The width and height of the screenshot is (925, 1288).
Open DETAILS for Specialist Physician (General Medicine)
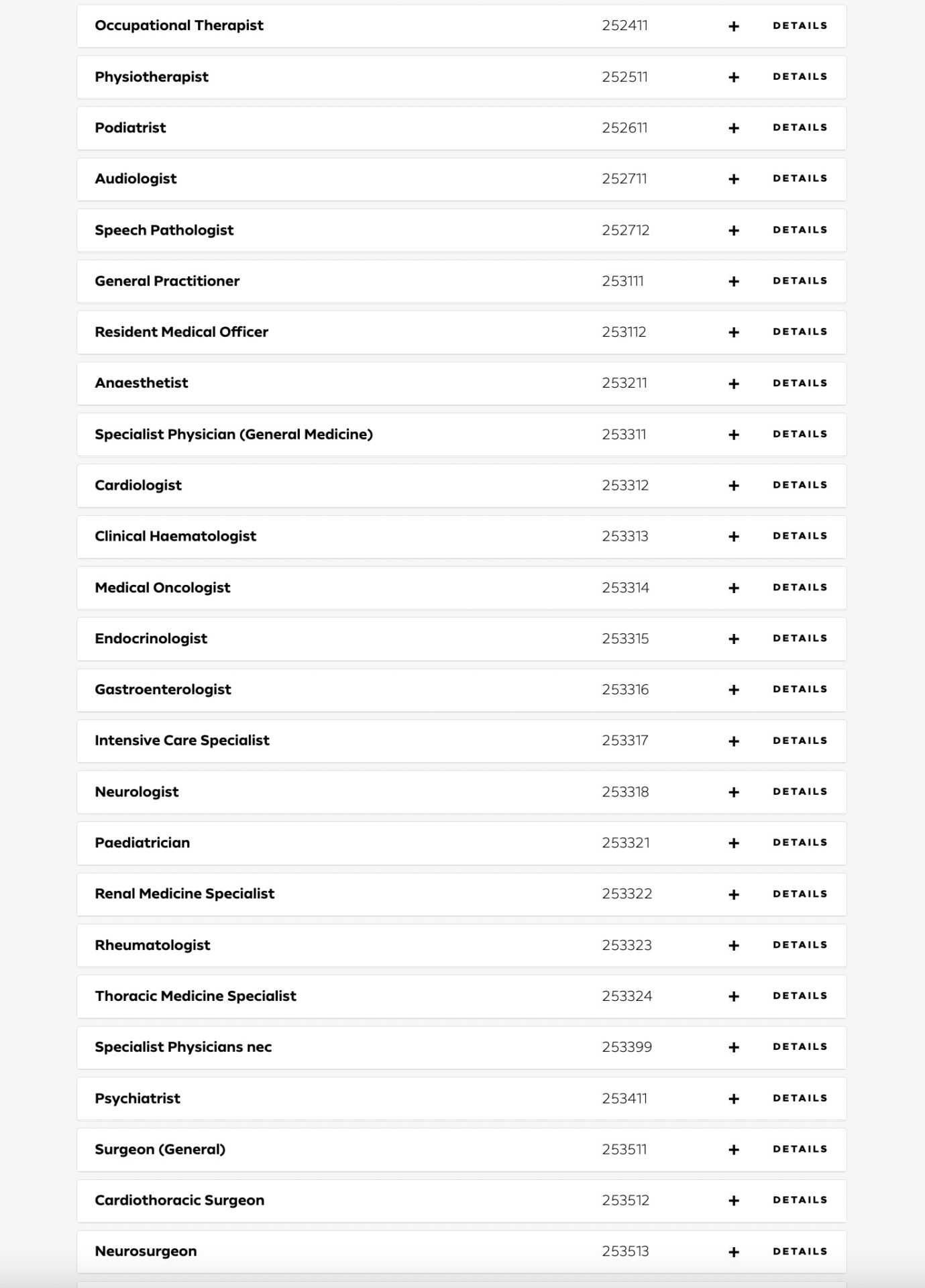799,434
